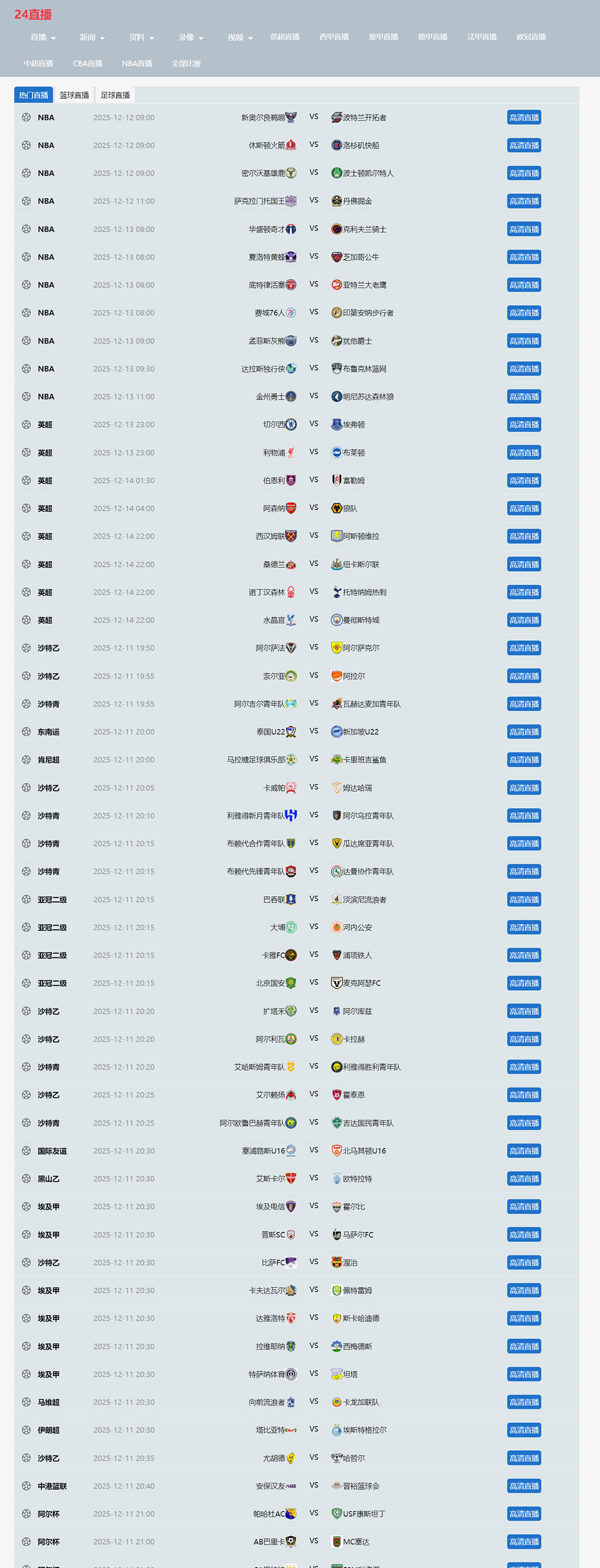600x1568 pixels.
Task: View 全部比赛 list
Action: [x=186, y=63]
